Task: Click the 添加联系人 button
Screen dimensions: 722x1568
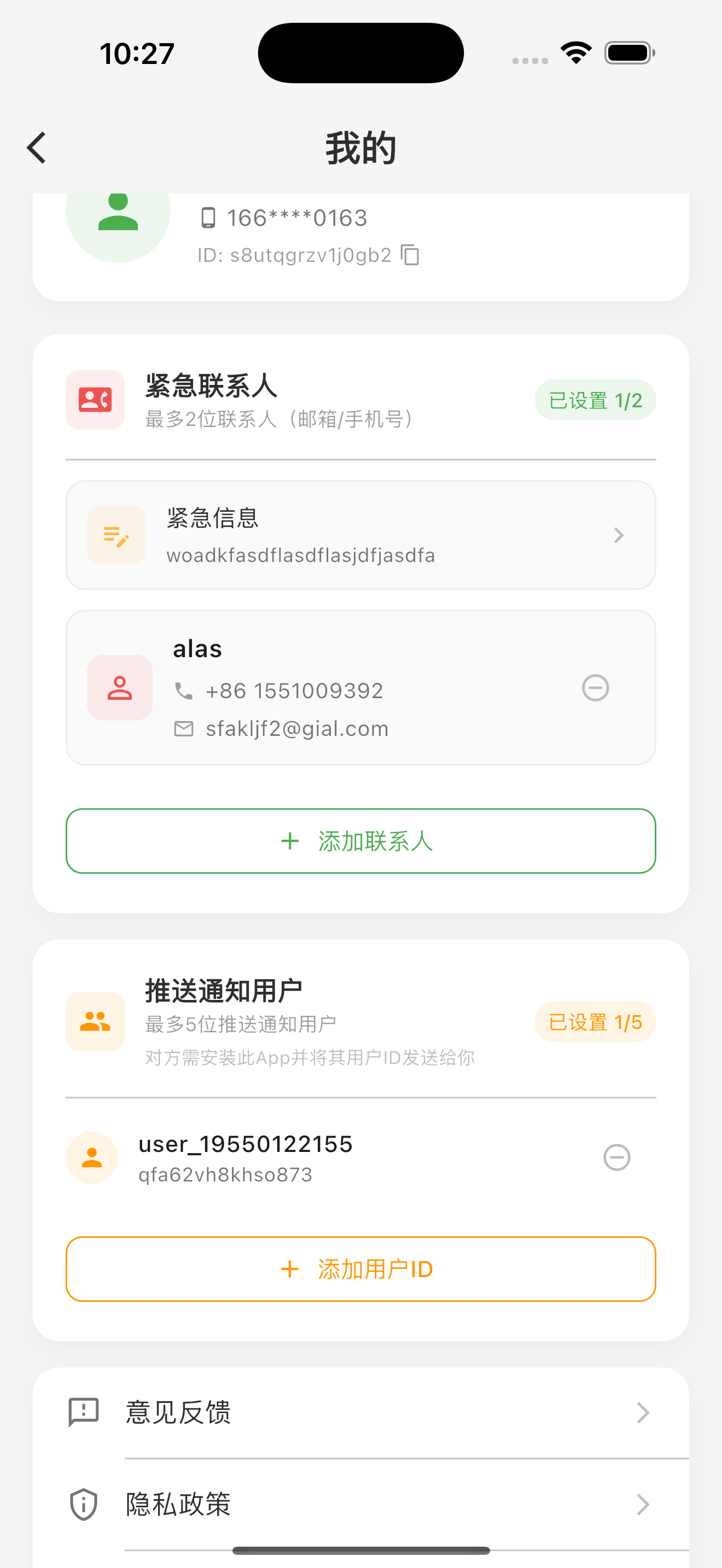Action: pos(360,841)
